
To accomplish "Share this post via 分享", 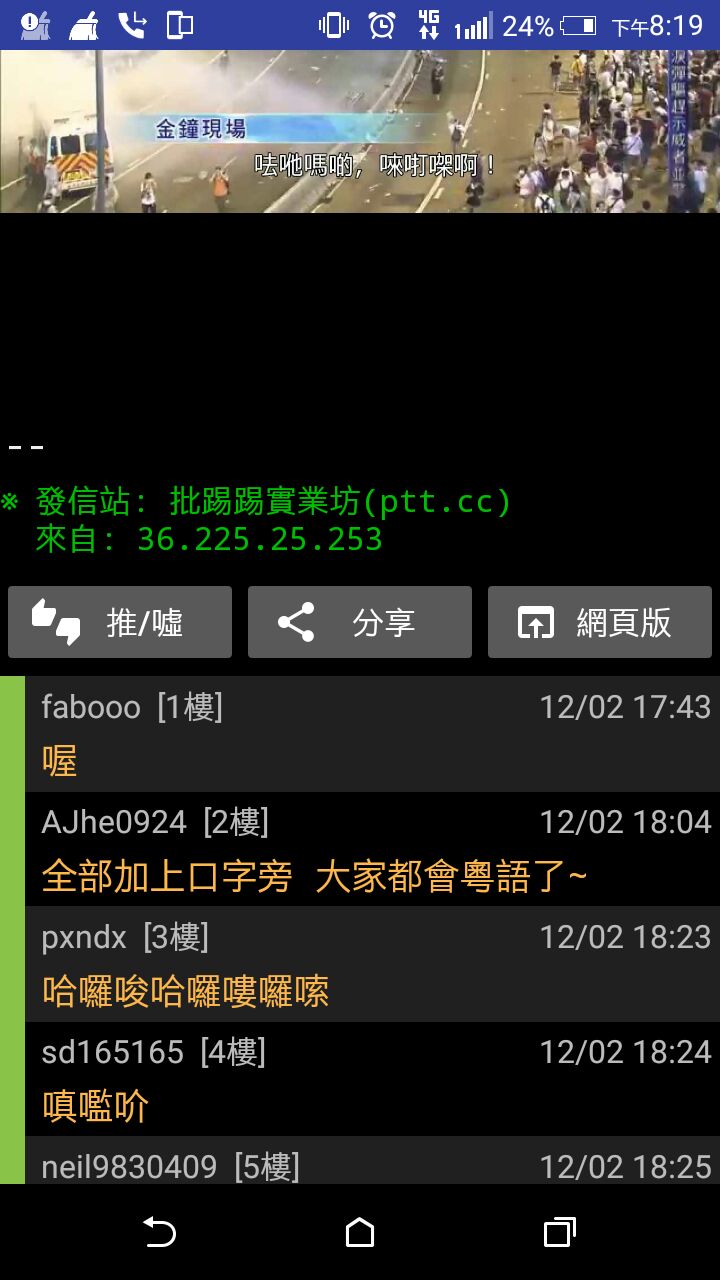I will 360,622.
